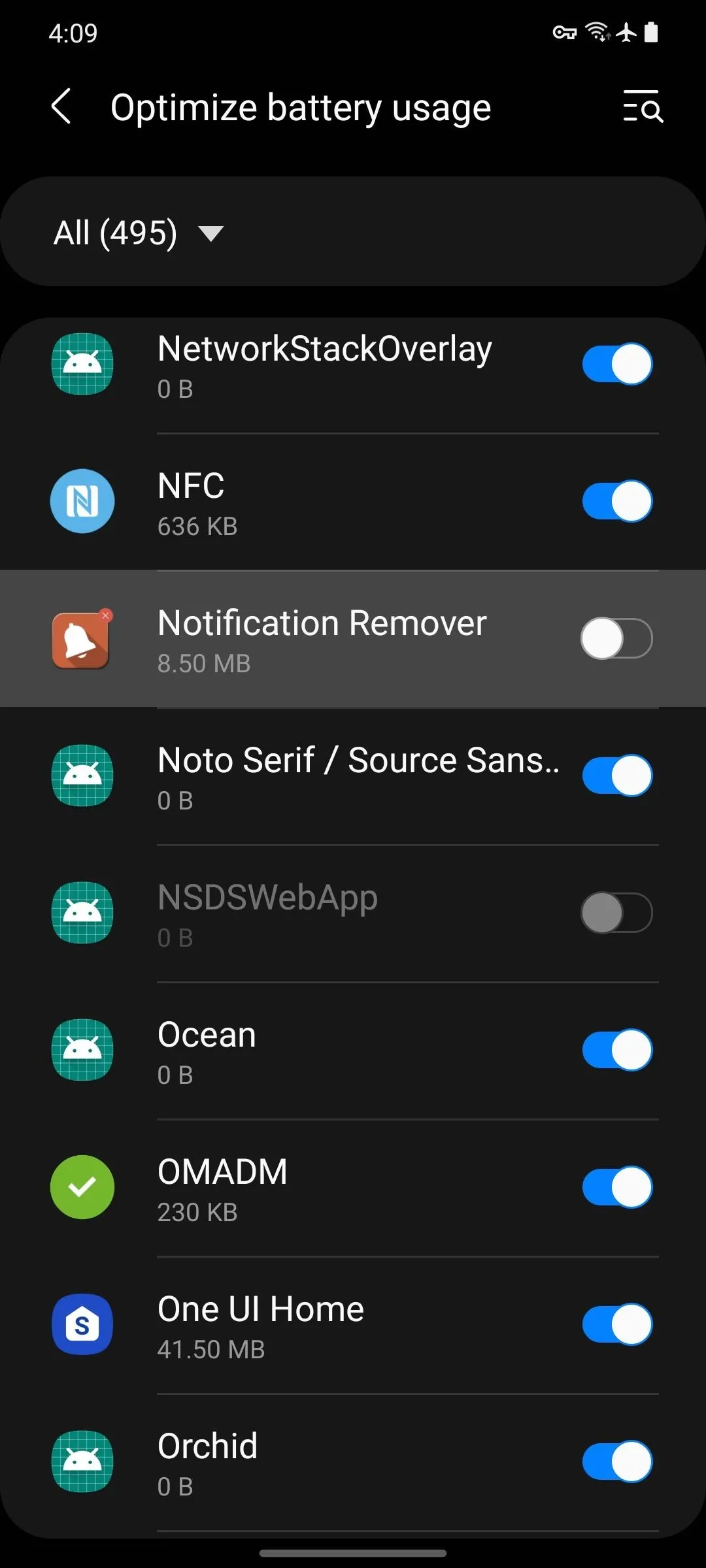The image size is (706, 1568).
Task: Disable One UI Home optimization
Action: coord(617,1324)
